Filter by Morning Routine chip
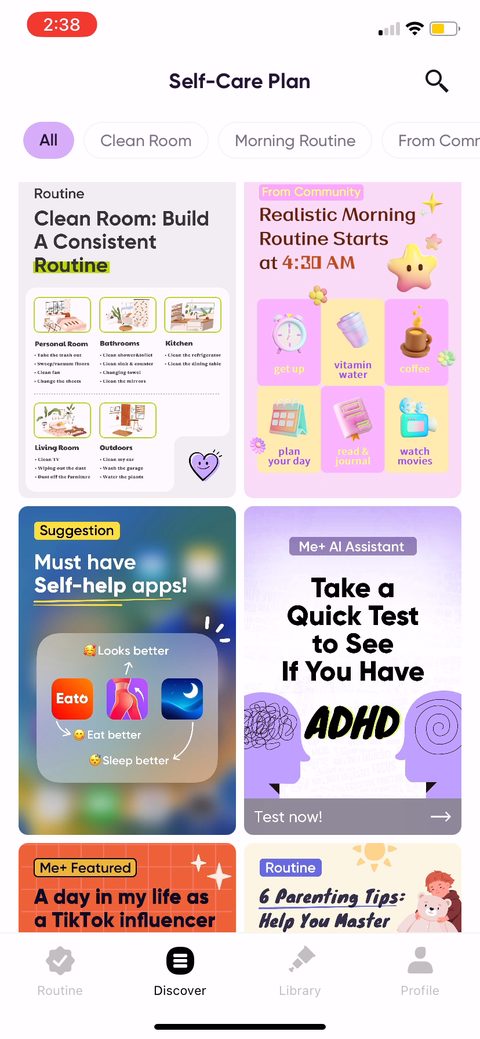The width and height of the screenshot is (480, 1039). click(295, 140)
